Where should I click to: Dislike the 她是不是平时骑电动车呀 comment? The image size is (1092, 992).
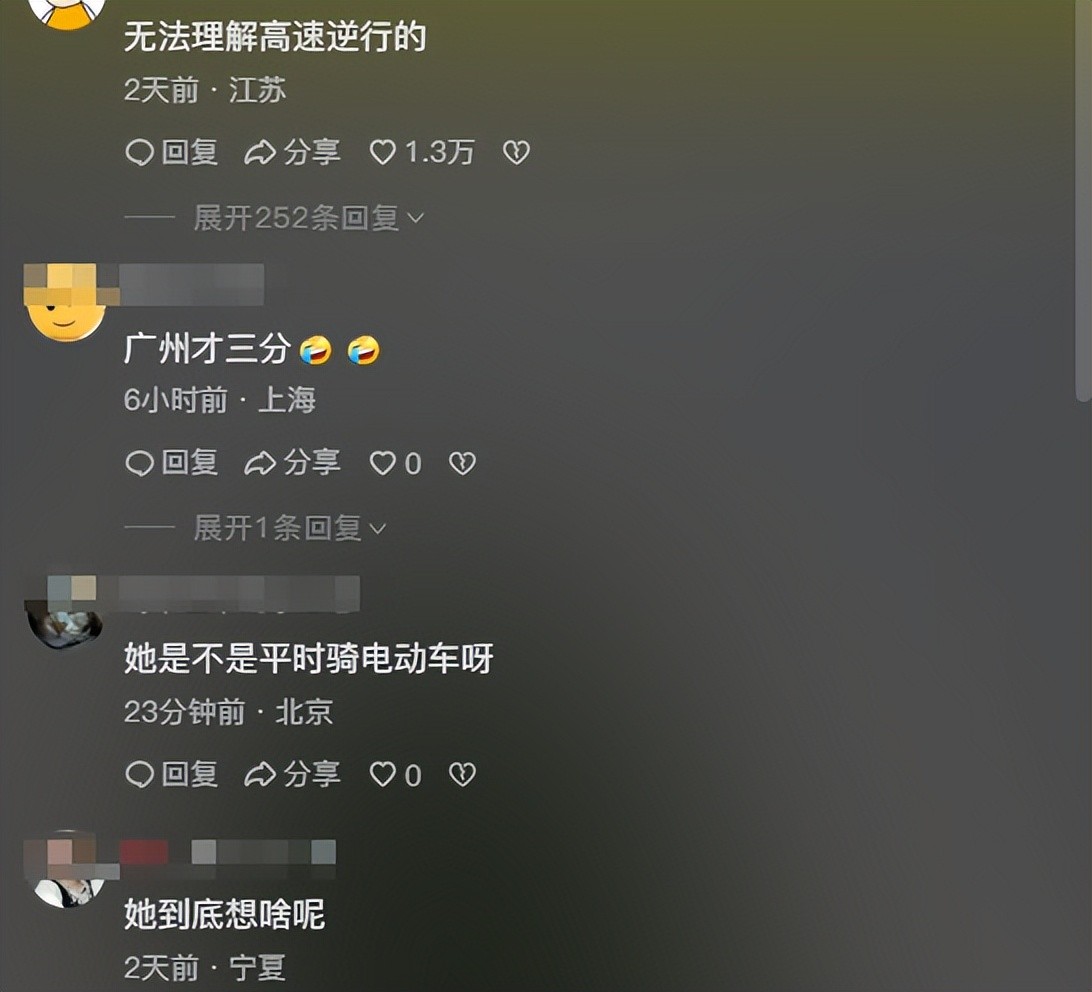click(x=461, y=774)
